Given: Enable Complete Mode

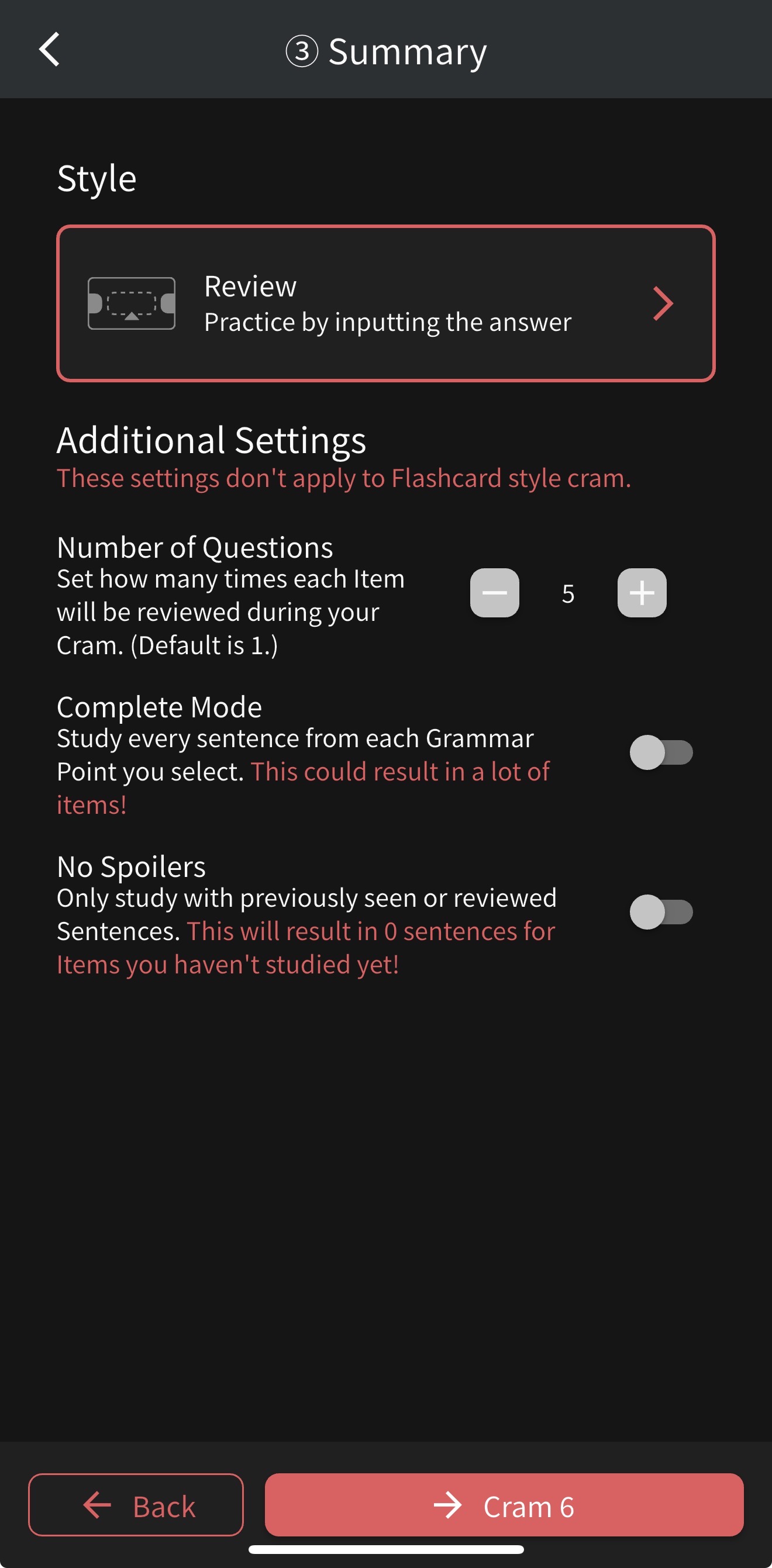Looking at the screenshot, I should [x=660, y=752].
